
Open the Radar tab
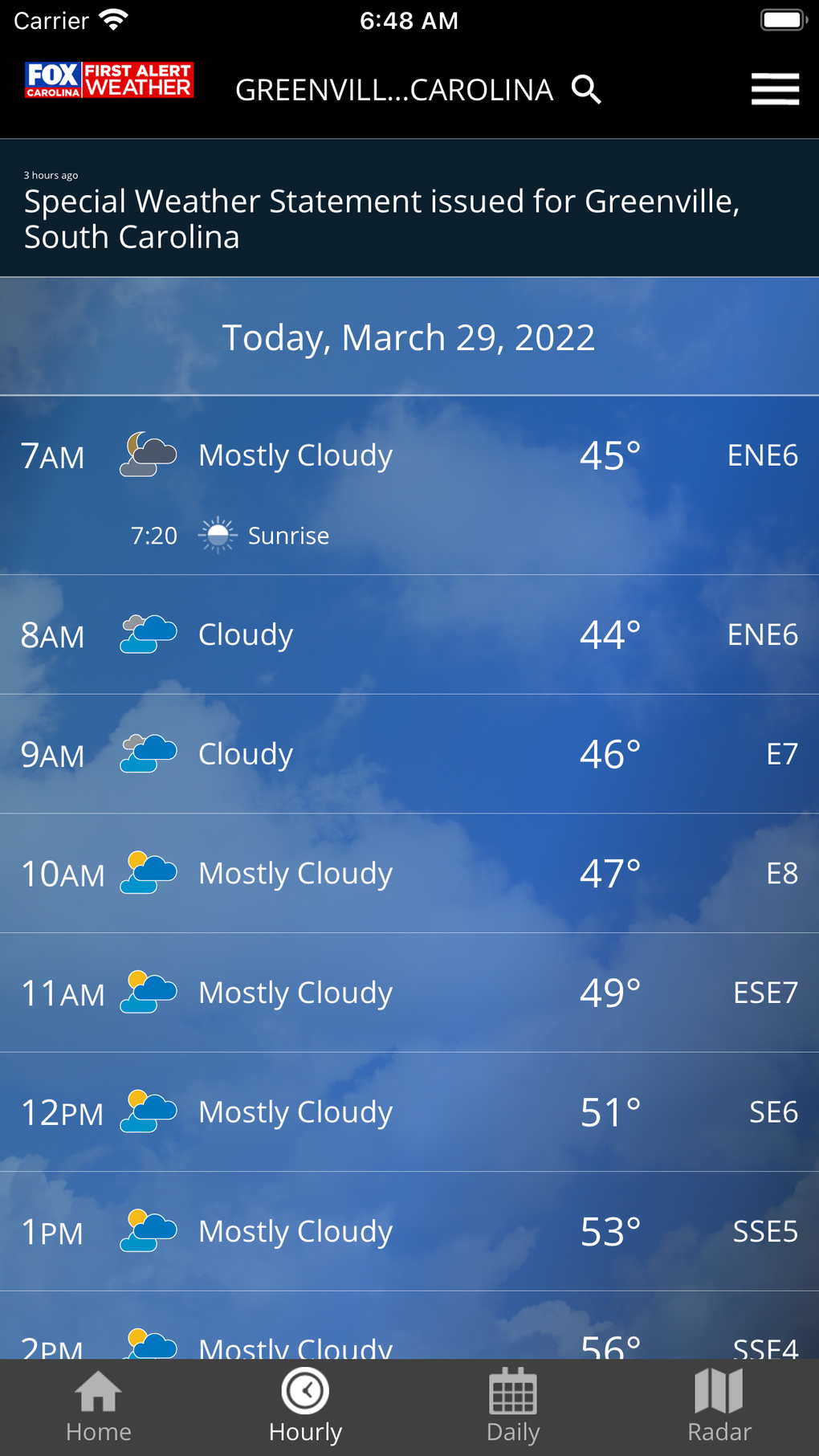pos(719,1407)
